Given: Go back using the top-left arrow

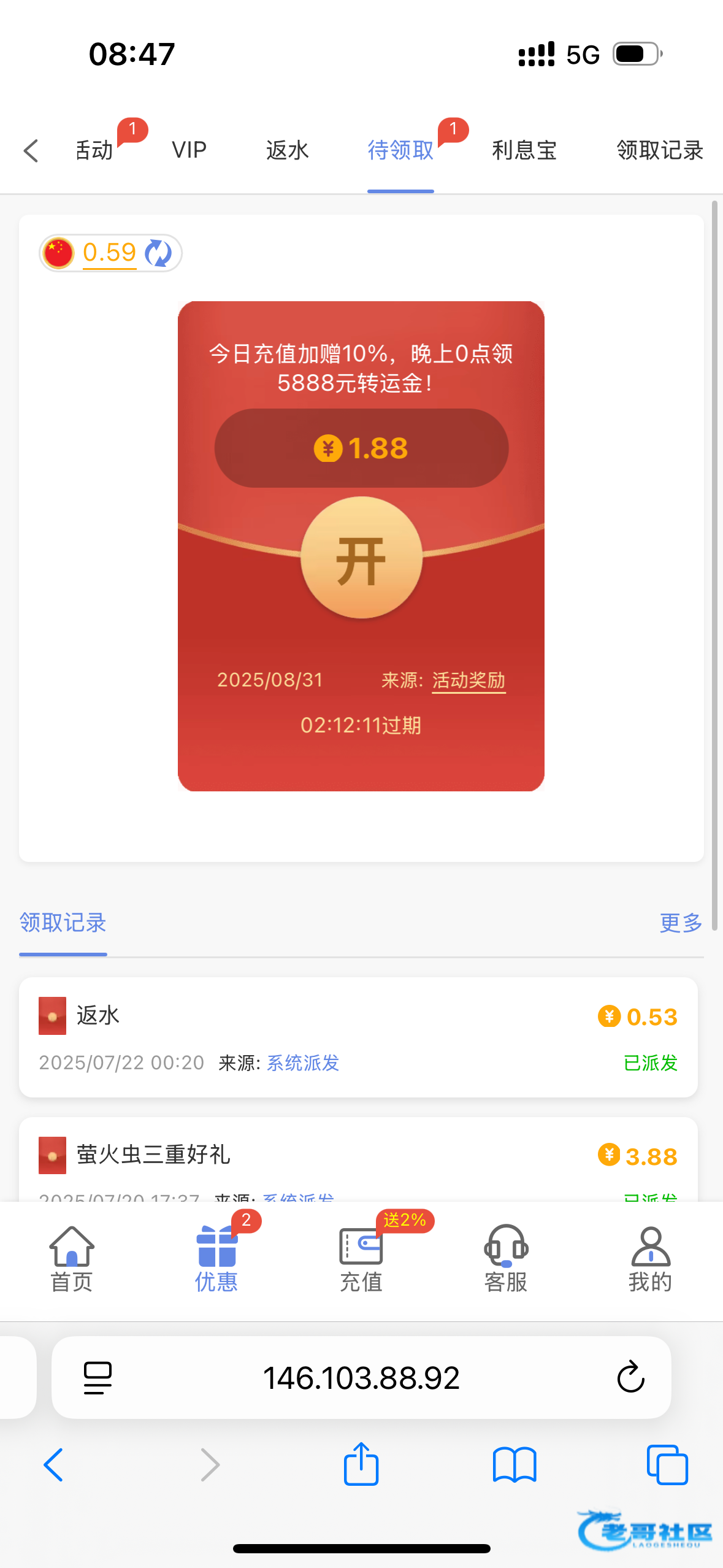Looking at the screenshot, I should [x=31, y=150].
